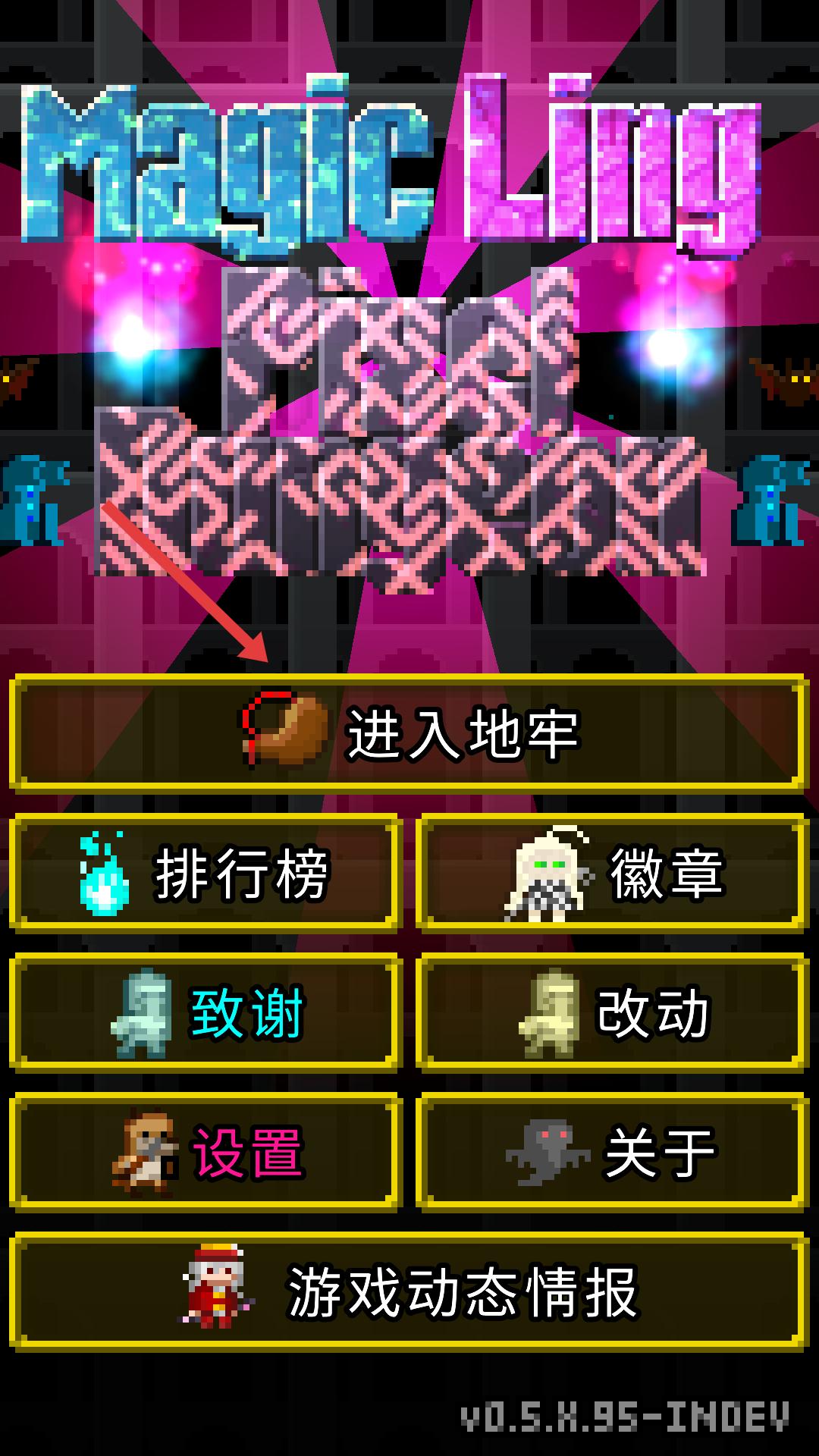The height and width of the screenshot is (1456, 819).
Task: Open the 致谢 credits page
Action: 206,1012
